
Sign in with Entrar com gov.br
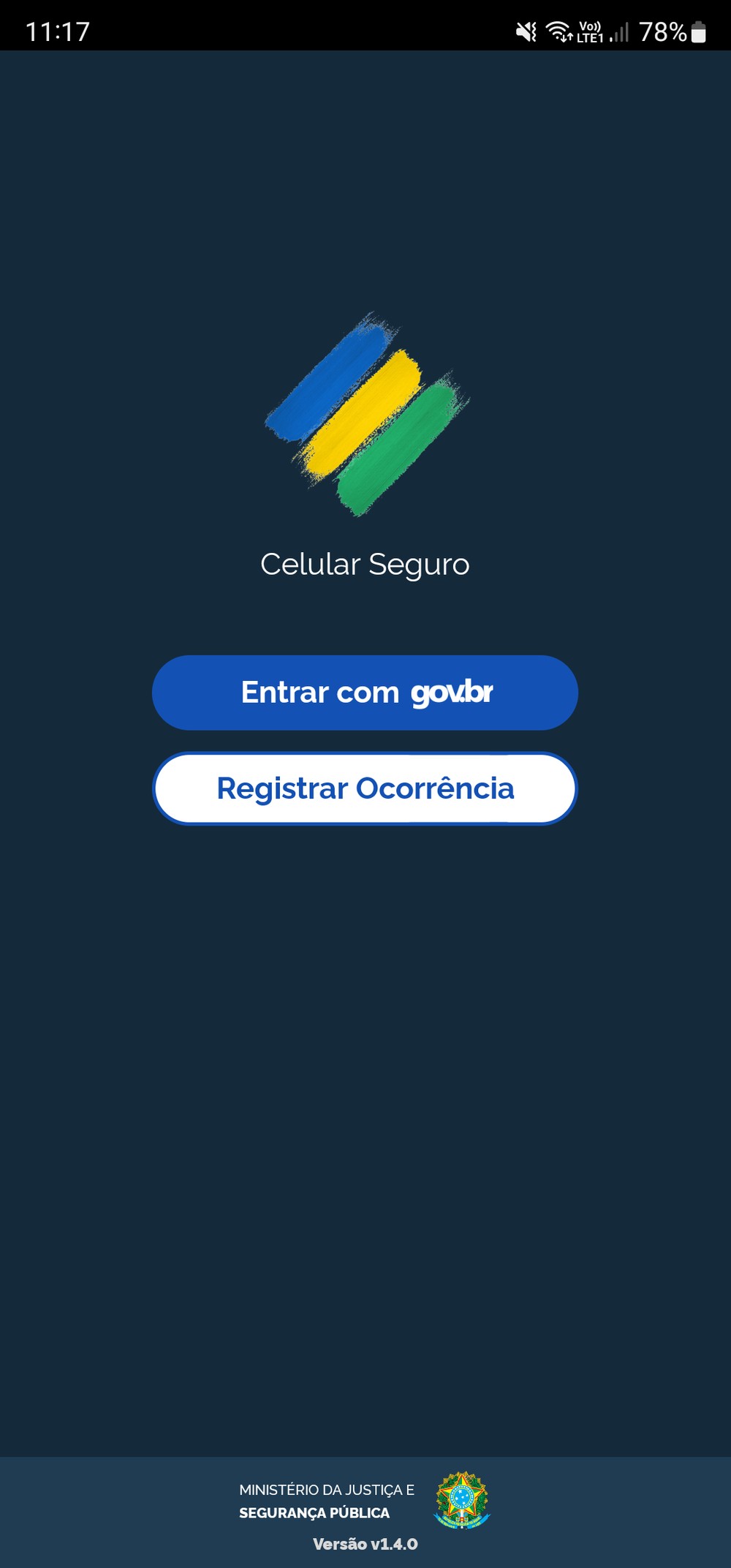(365, 693)
